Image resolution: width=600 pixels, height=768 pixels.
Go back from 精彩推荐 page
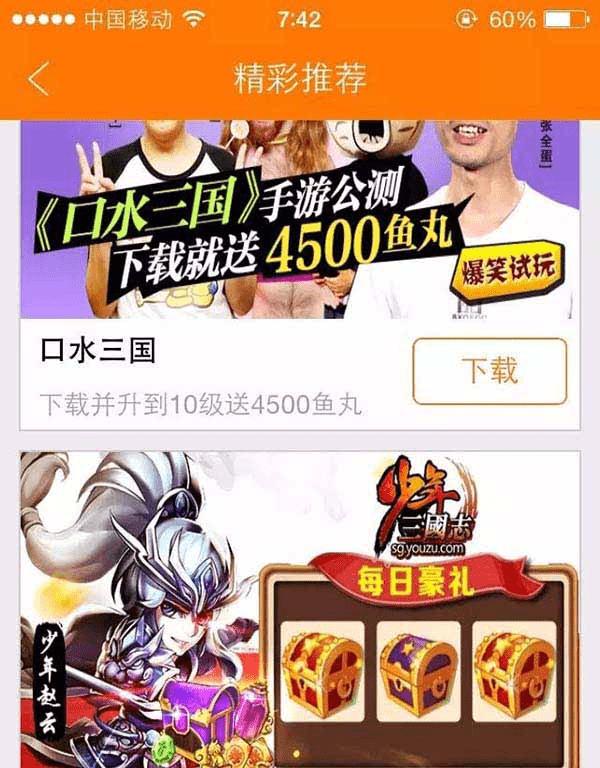pos(38,79)
